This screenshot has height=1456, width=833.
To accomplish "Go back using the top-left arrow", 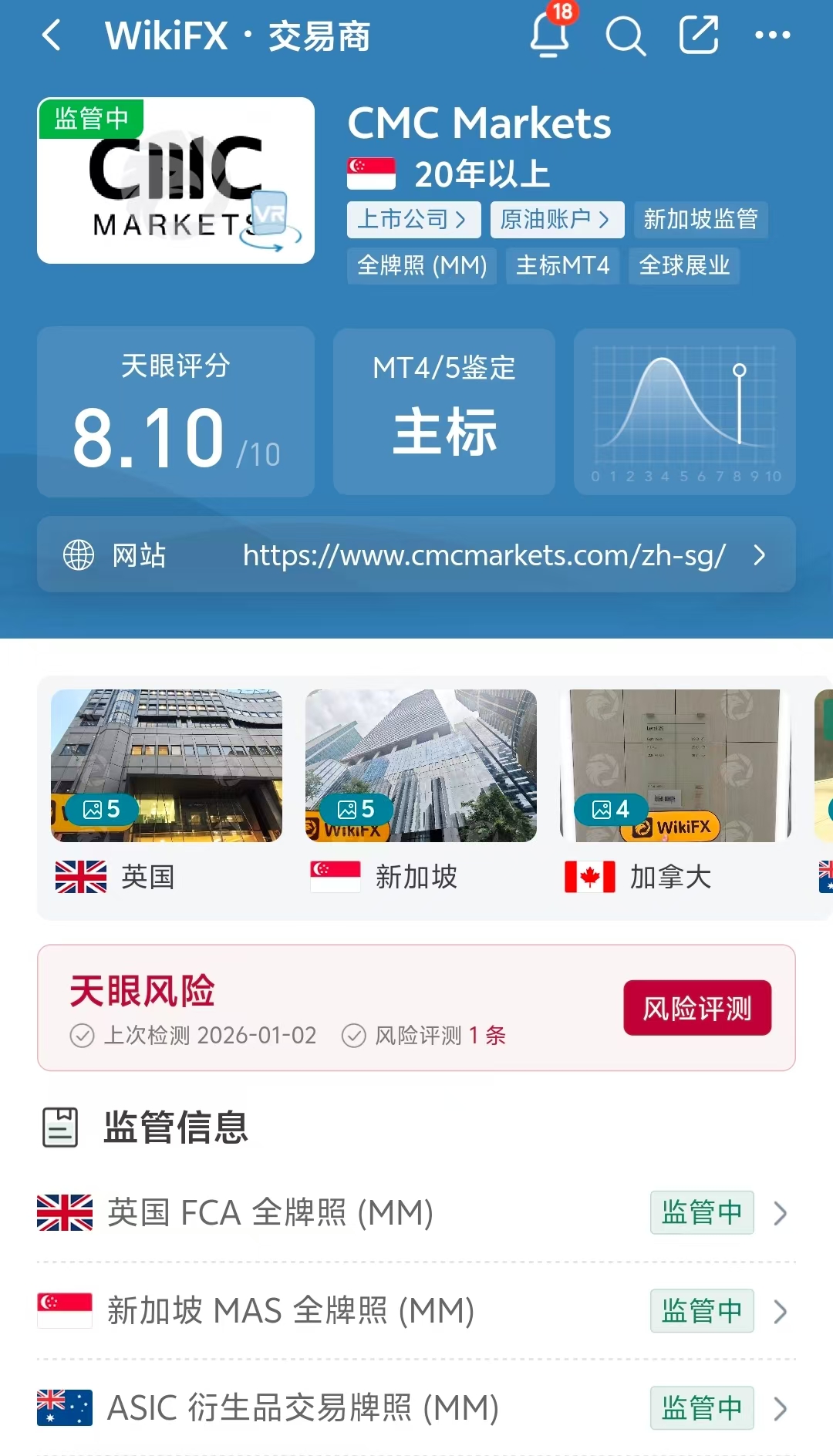I will [x=52, y=35].
